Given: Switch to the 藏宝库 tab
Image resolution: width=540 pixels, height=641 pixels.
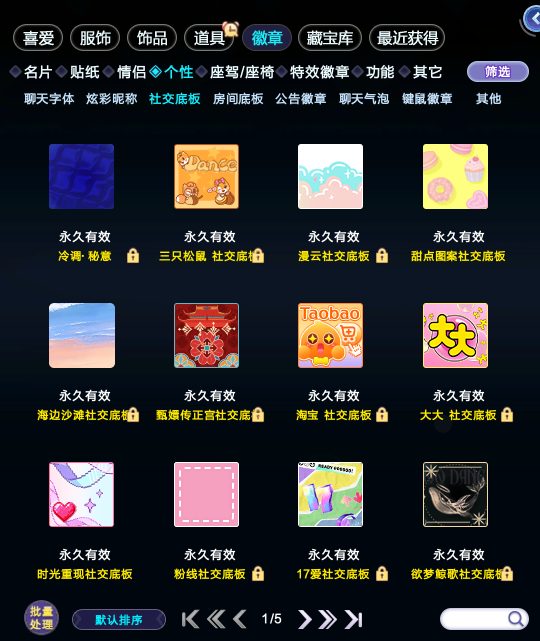Looking at the screenshot, I should tap(329, 38).
